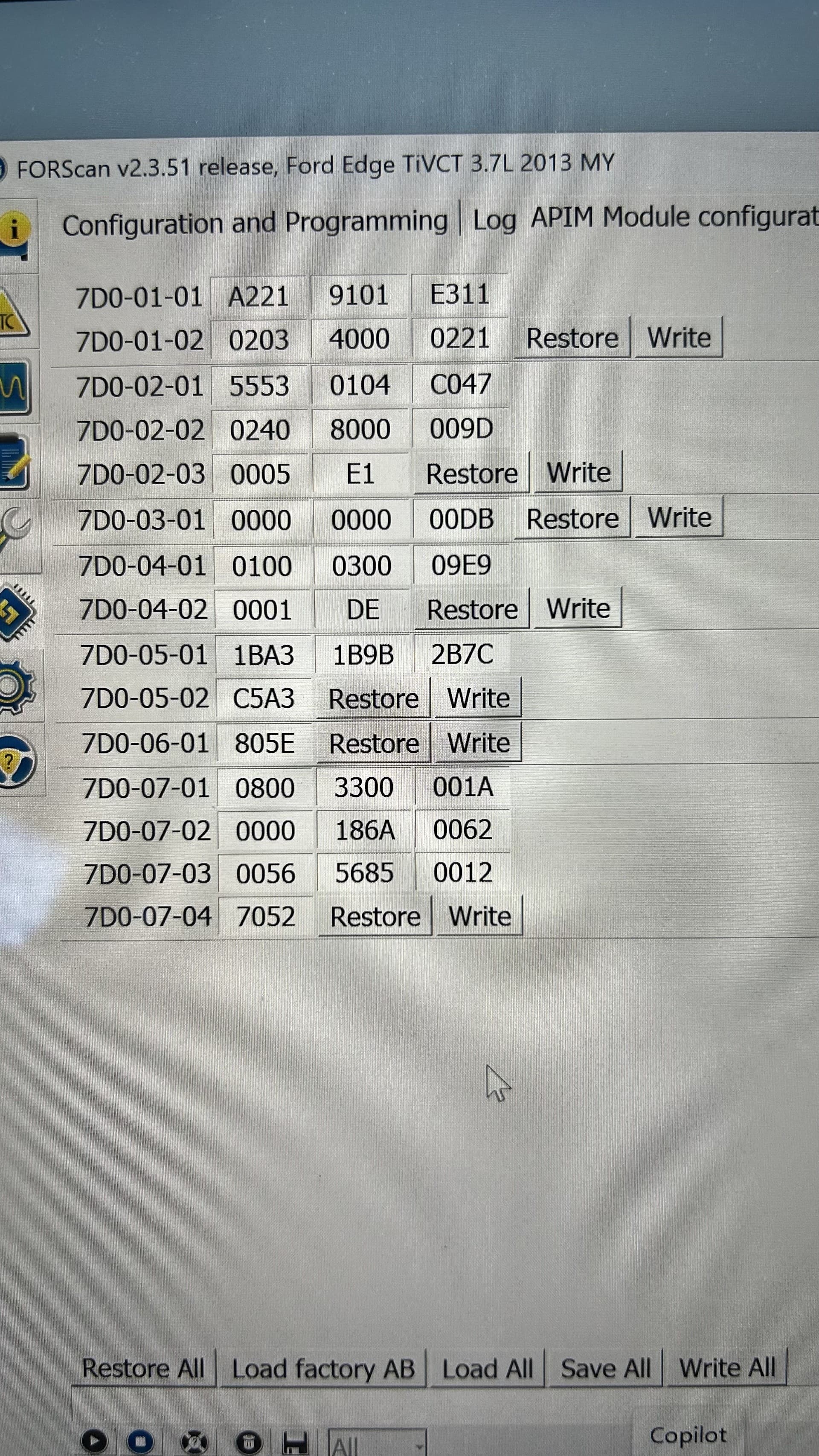The height and width of the screenshot is (1456, 819).
Task: Open the settings gear in sidebar
Action: coord(16,687)
